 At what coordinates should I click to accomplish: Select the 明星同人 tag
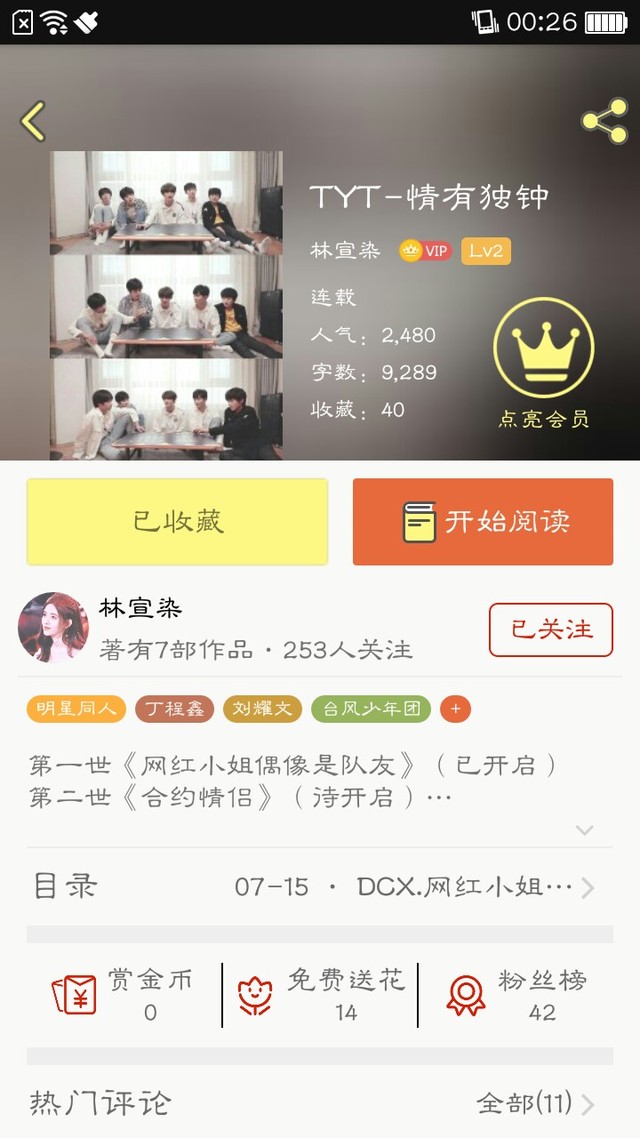tap(76, 709)
